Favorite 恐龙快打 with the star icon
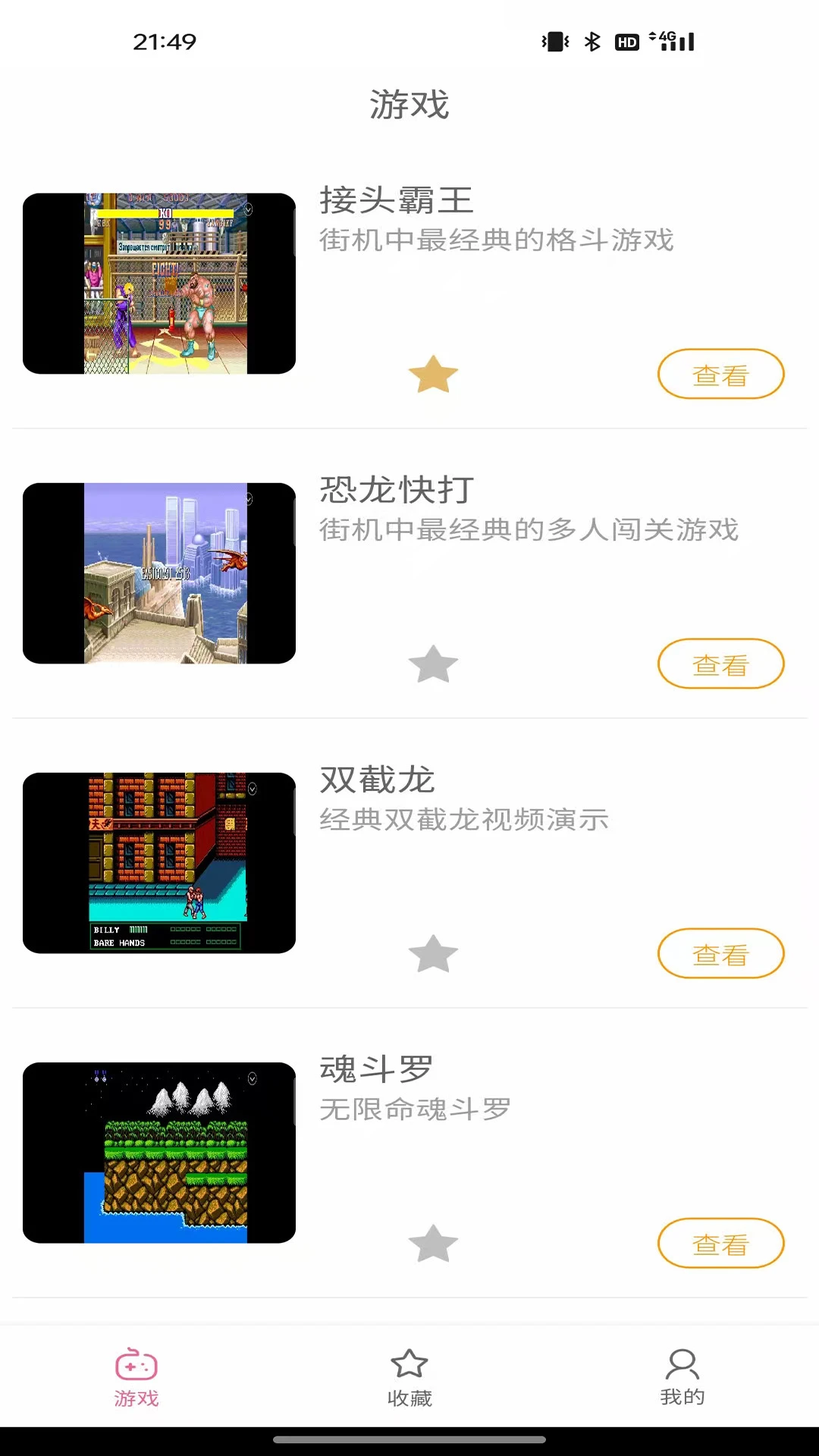This screenshot has height=1456, width=819. click(x=433, y=664)
